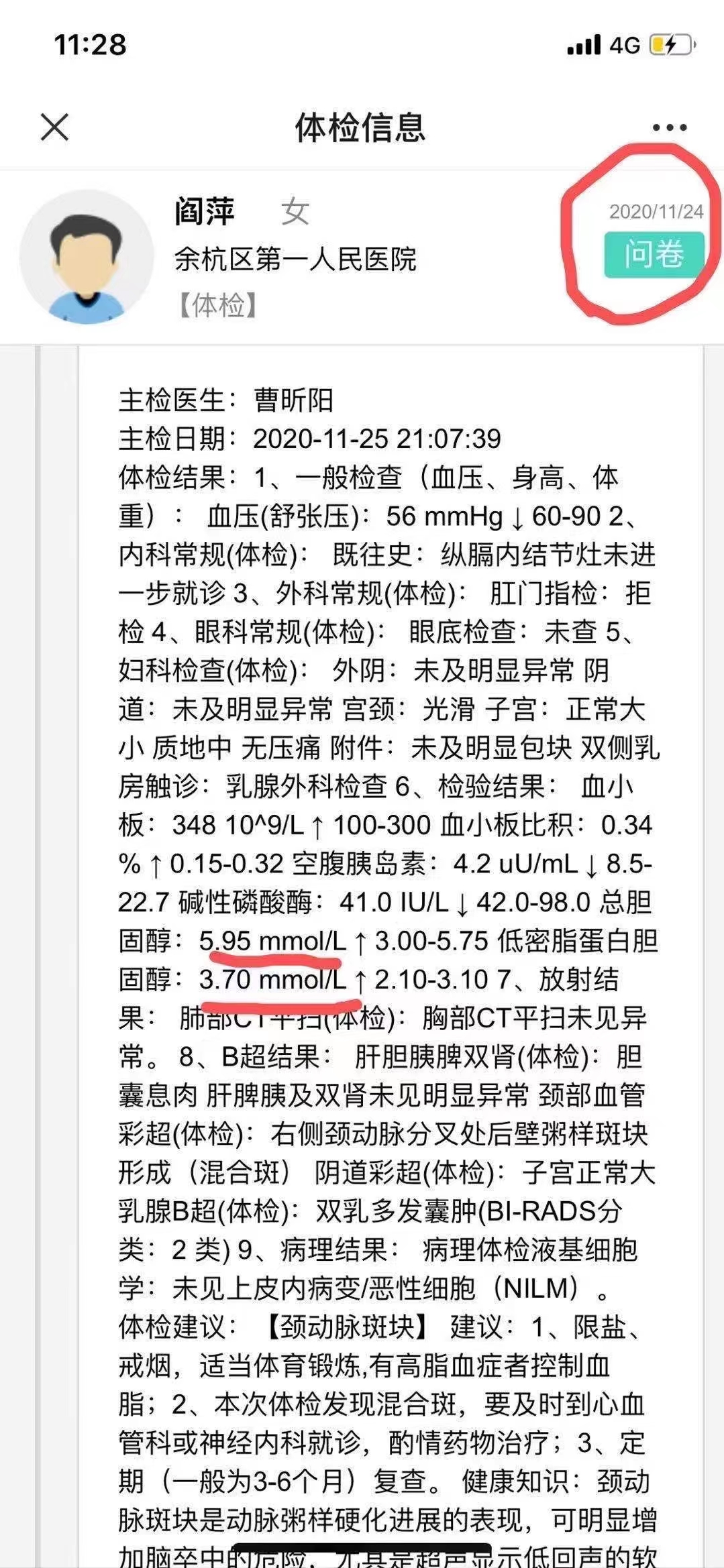Close the 体检信息 page

pos(54,127)
